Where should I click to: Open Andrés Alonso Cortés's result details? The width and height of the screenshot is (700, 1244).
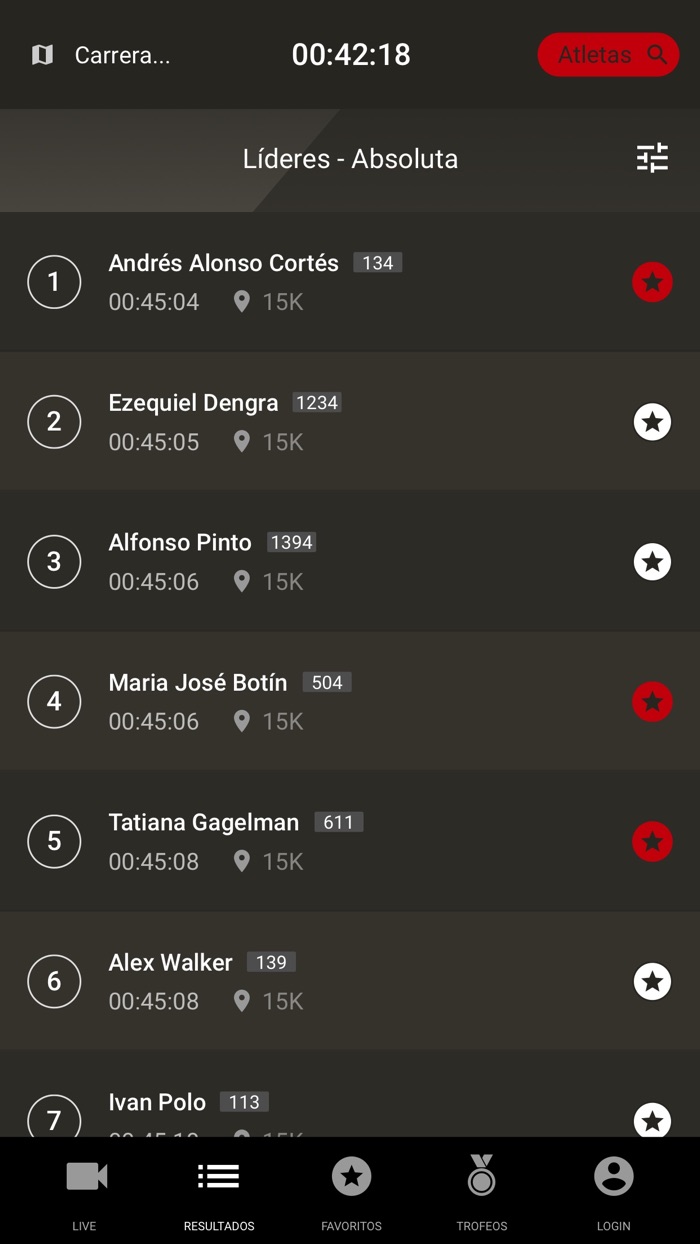click(300, 282)
